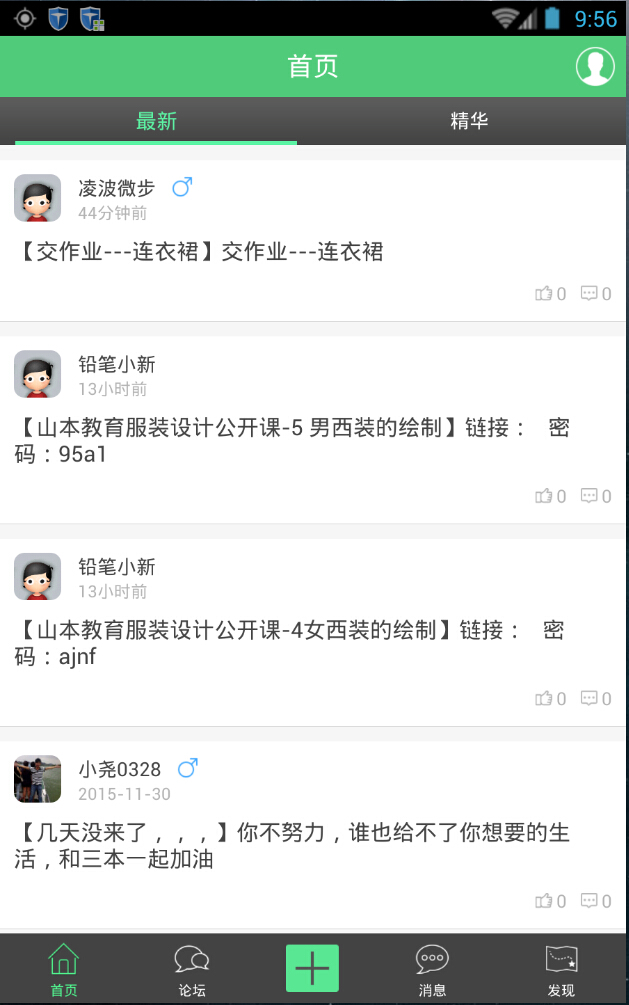The width and height of the screenshot is (629, 1005).
Task: Switch to the 发现 tab
Action: click(x=561, y=970)
